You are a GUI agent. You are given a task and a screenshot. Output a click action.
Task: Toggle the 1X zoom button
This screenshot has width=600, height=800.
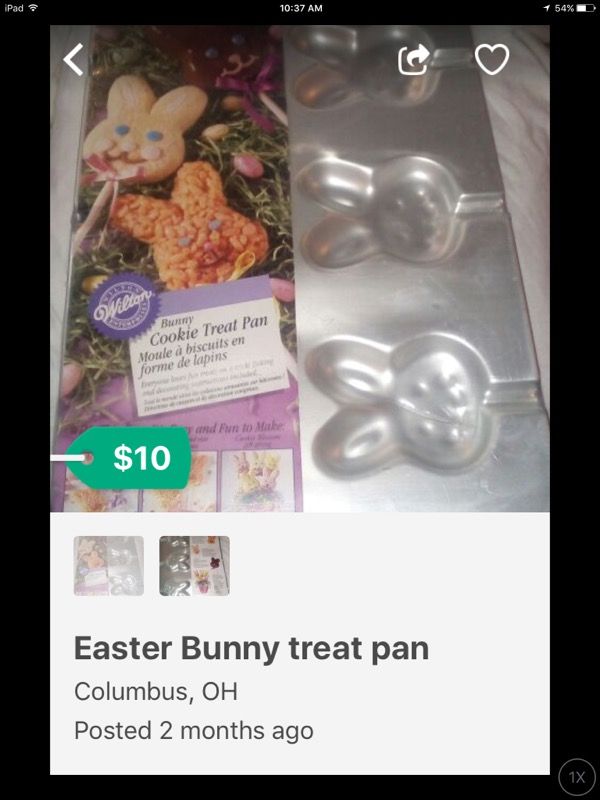click(577, 777)
